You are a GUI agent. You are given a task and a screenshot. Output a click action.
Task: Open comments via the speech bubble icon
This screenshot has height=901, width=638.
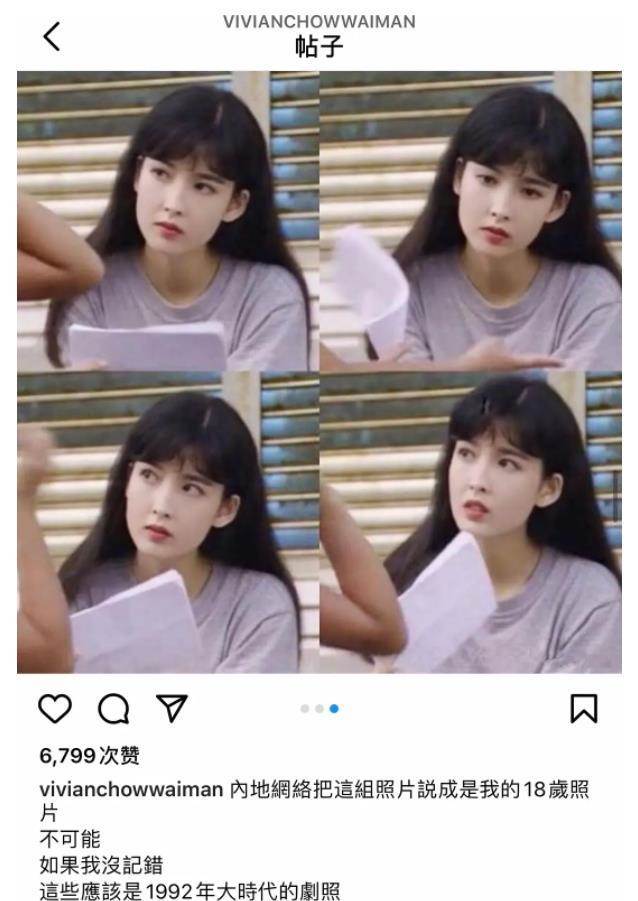click(113, 708)
